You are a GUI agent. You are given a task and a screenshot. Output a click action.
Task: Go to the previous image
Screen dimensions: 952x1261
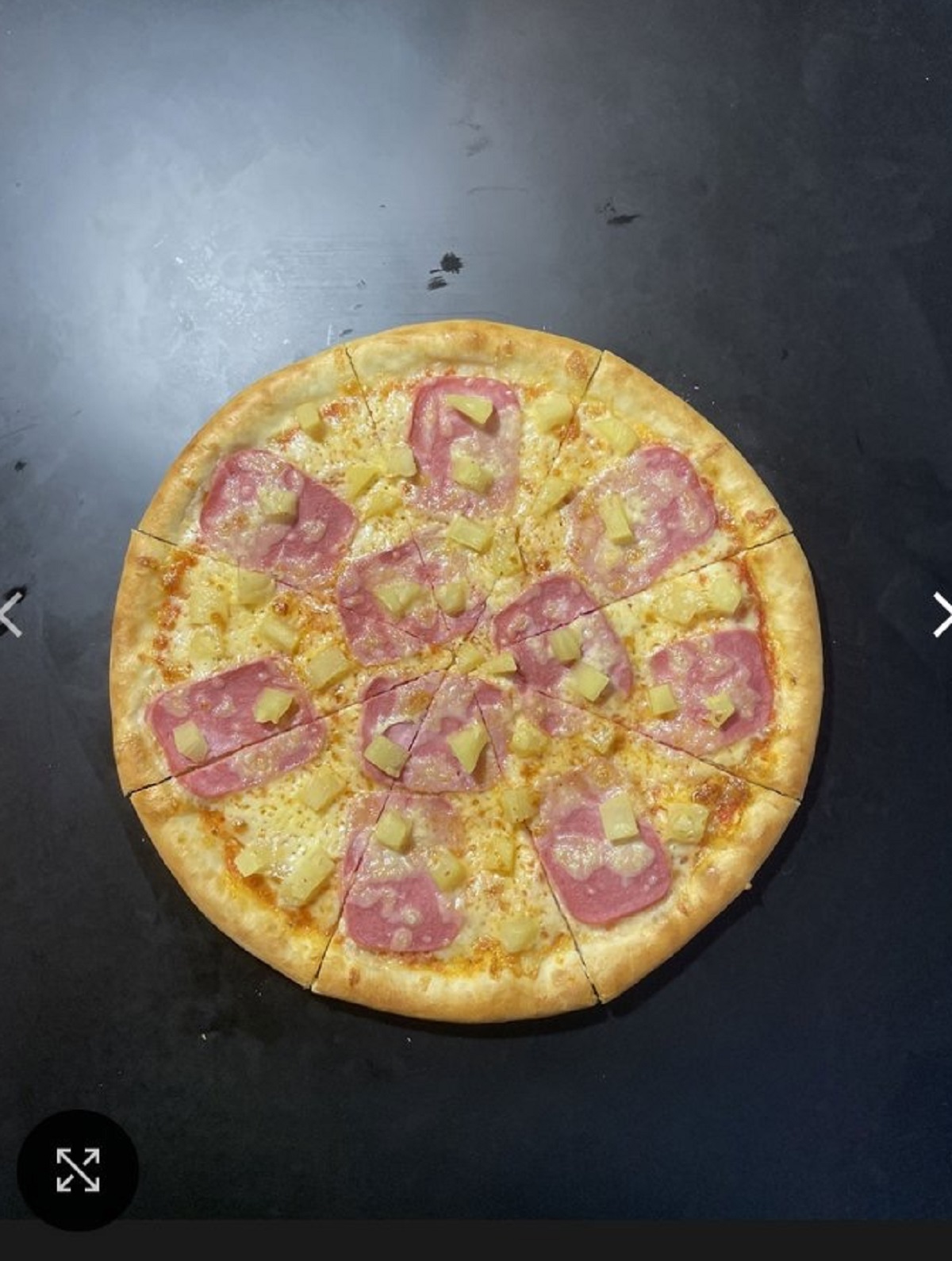[11, 614]
